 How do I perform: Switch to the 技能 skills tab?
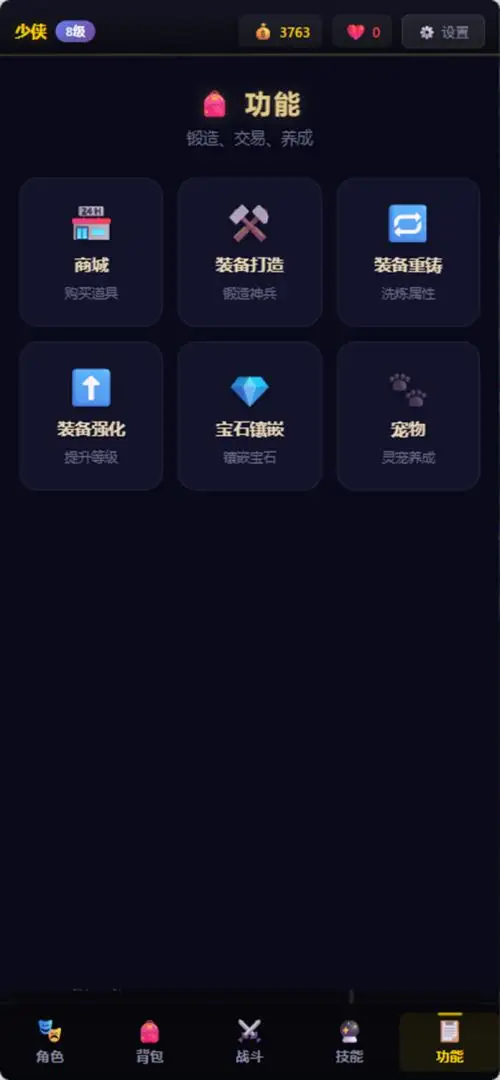(x=349, y=1041)
